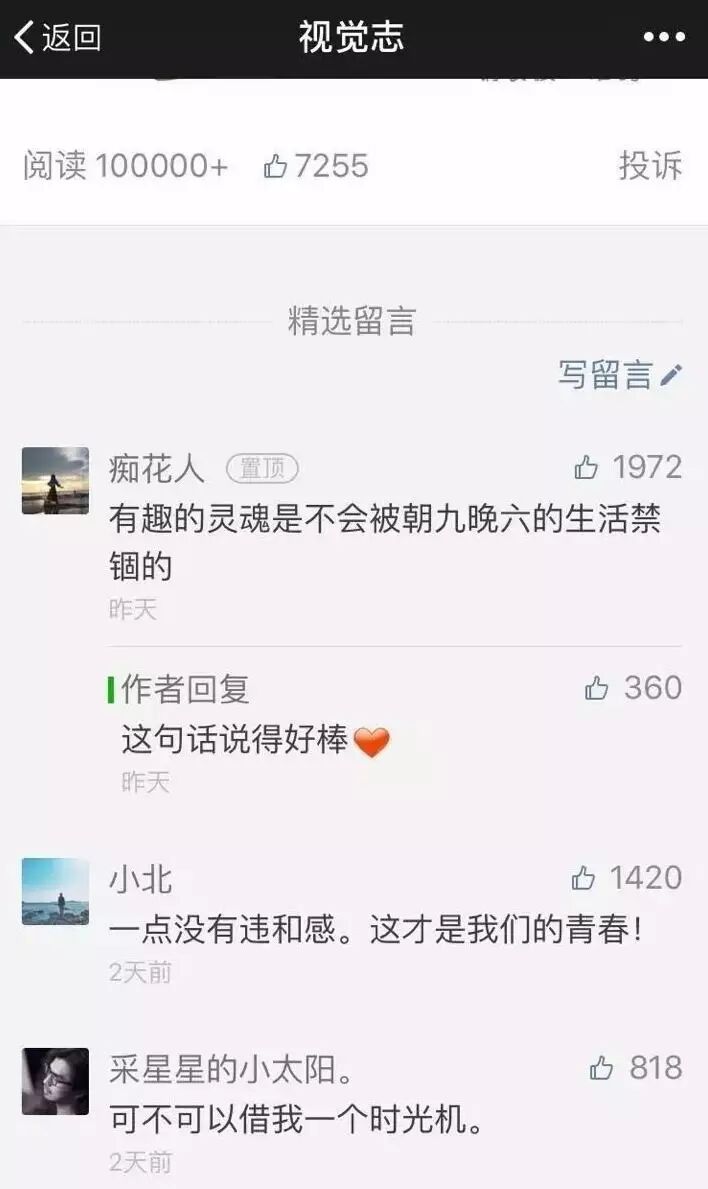Open the three-dot overflow menu

(x=664, y=38)
